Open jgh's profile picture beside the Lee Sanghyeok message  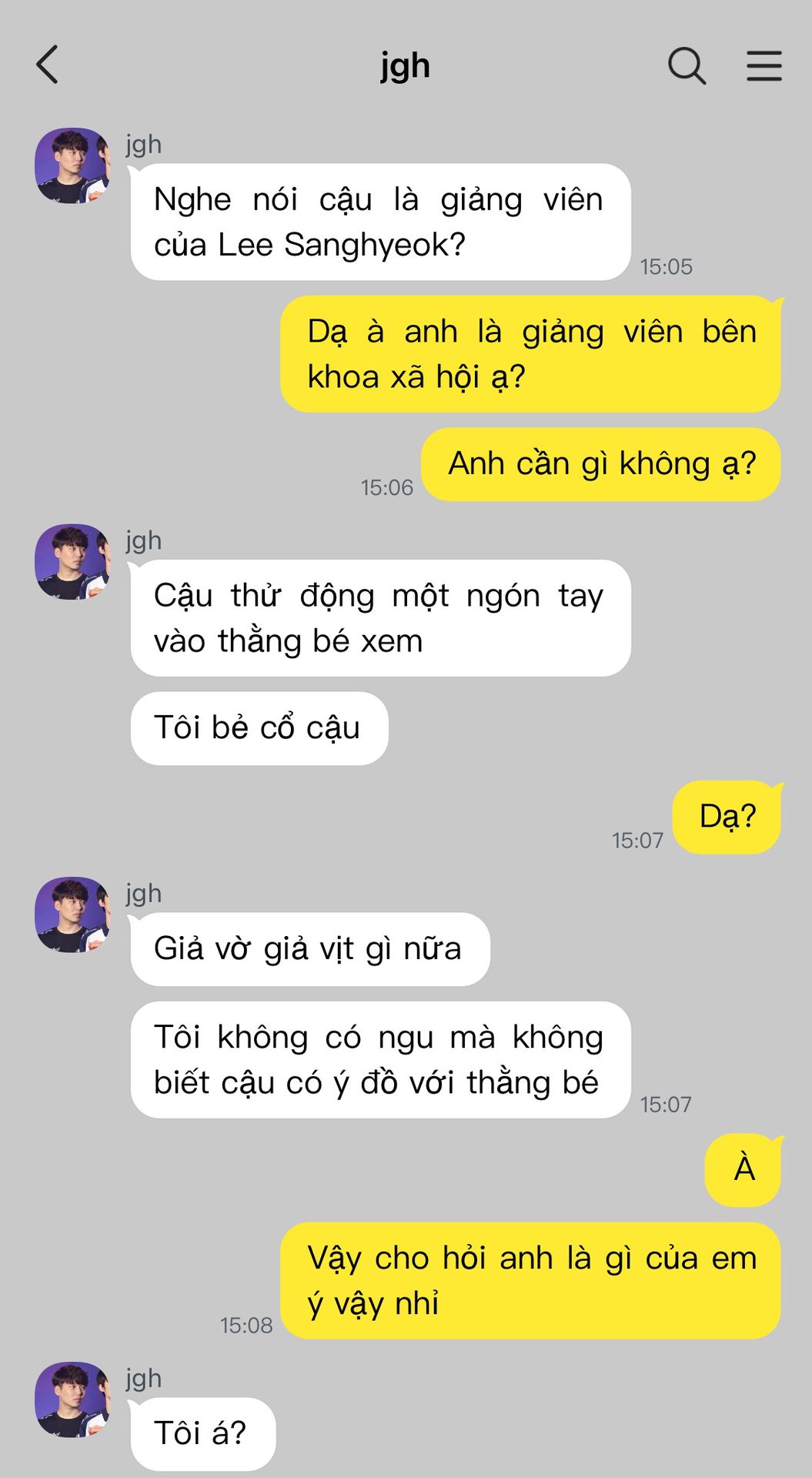point(72,166)
